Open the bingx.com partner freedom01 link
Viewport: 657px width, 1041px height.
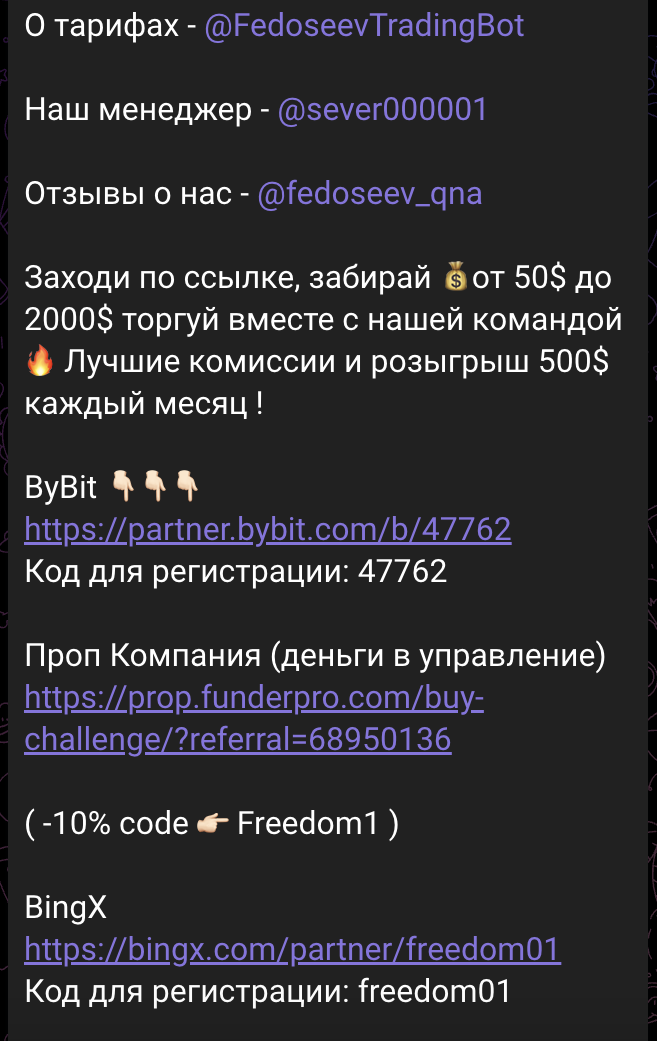(x=292, y=948)
